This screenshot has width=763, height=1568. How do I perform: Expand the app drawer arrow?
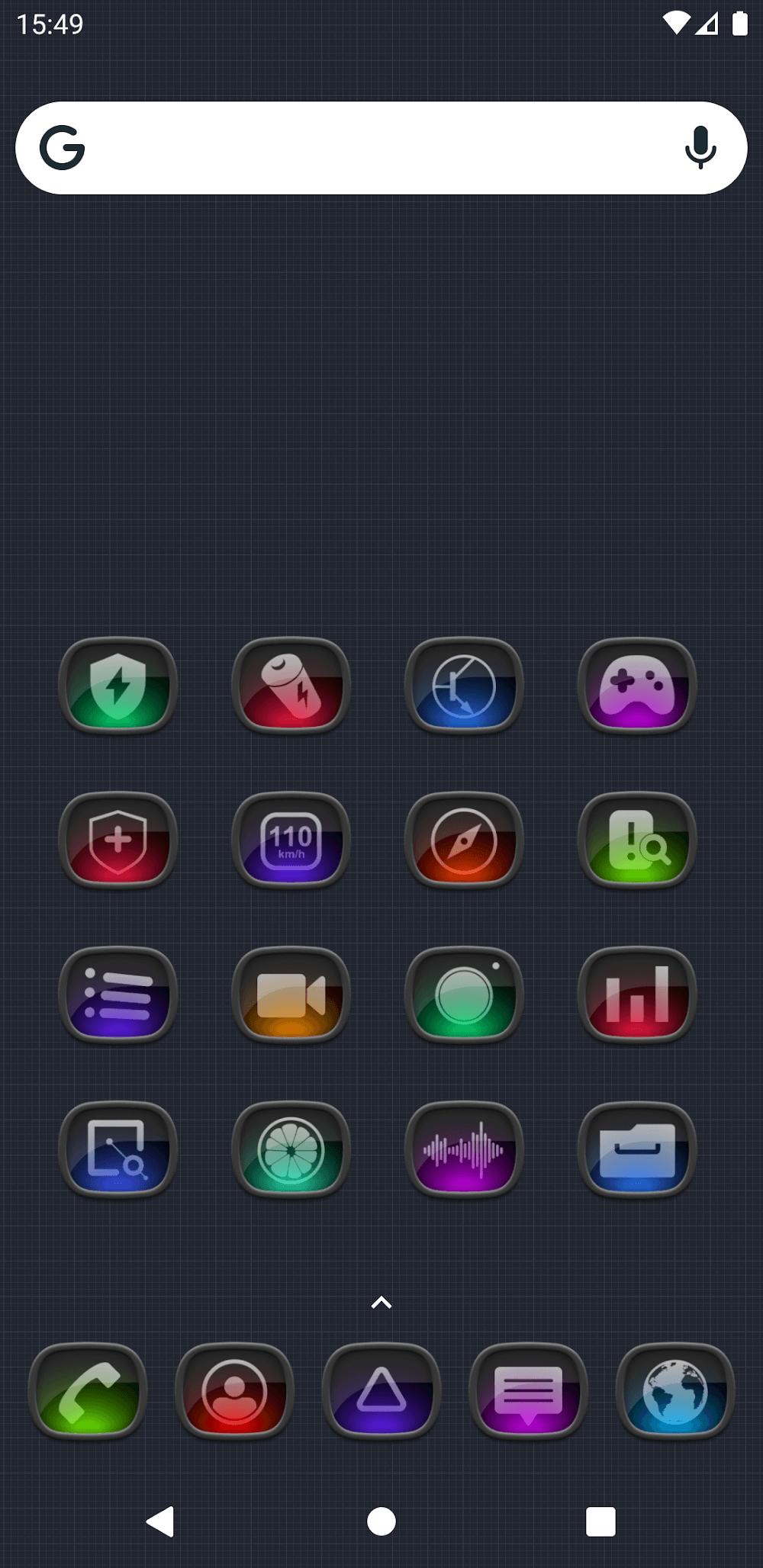coord(381,1303)
